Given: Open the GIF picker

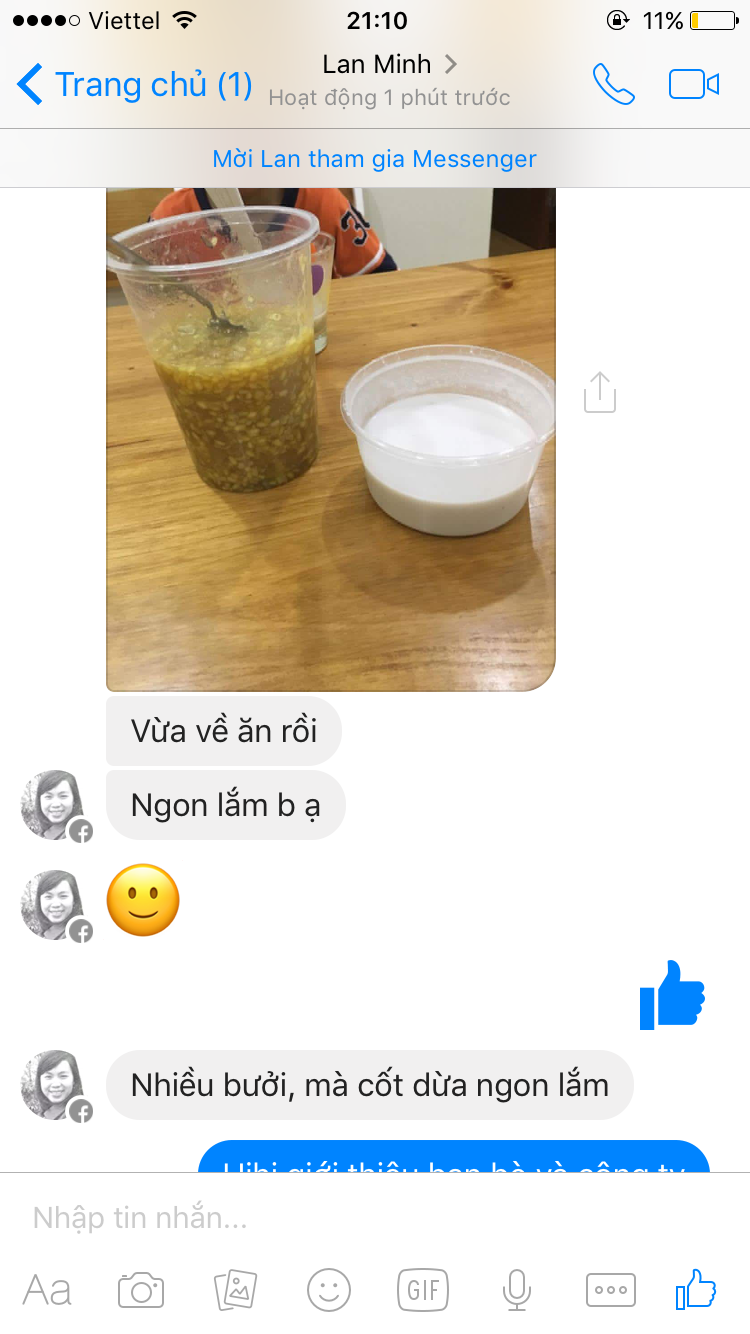Looking at the screenshot, I should pos(423,1291).
